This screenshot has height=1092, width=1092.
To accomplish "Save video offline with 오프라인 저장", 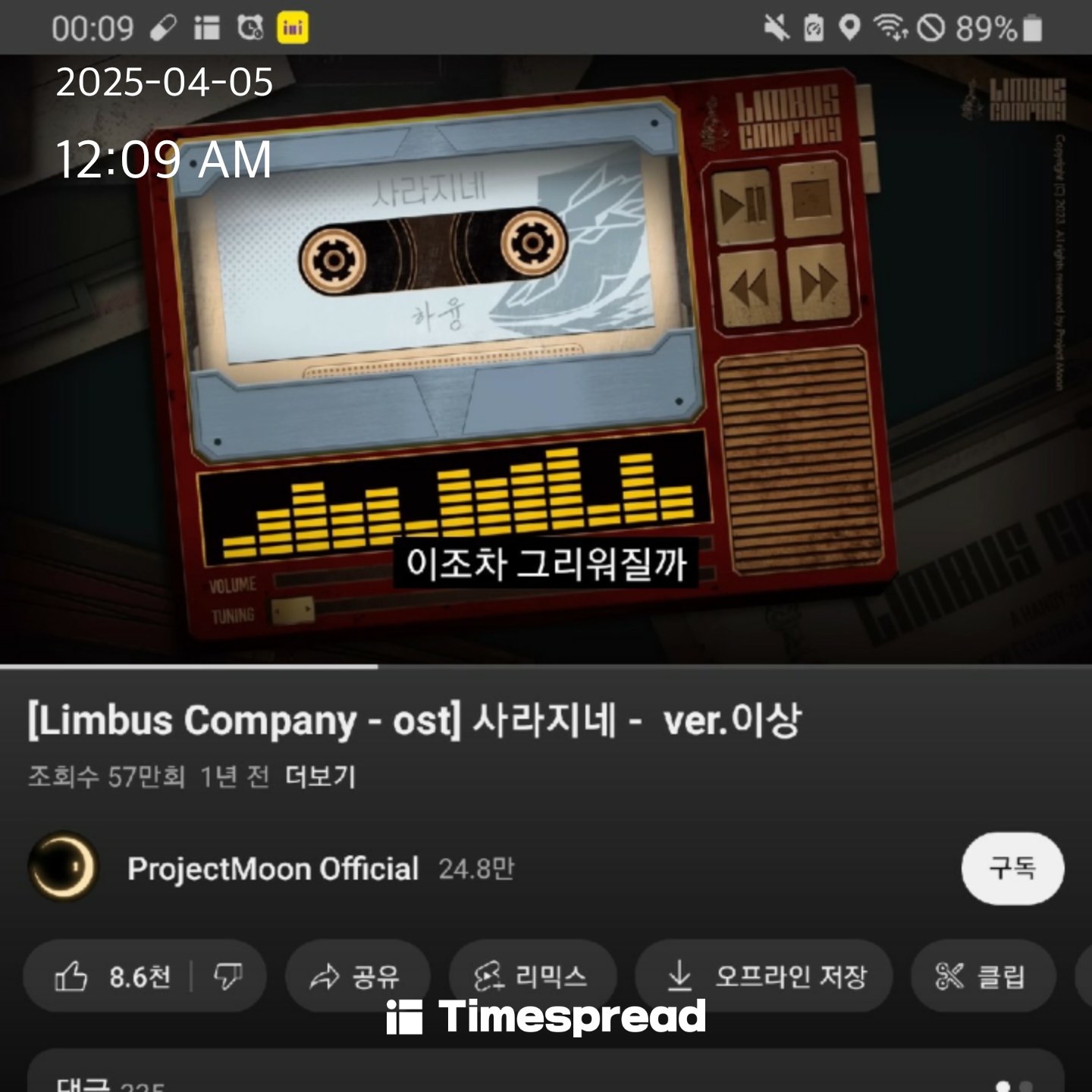I will (764, 977).
